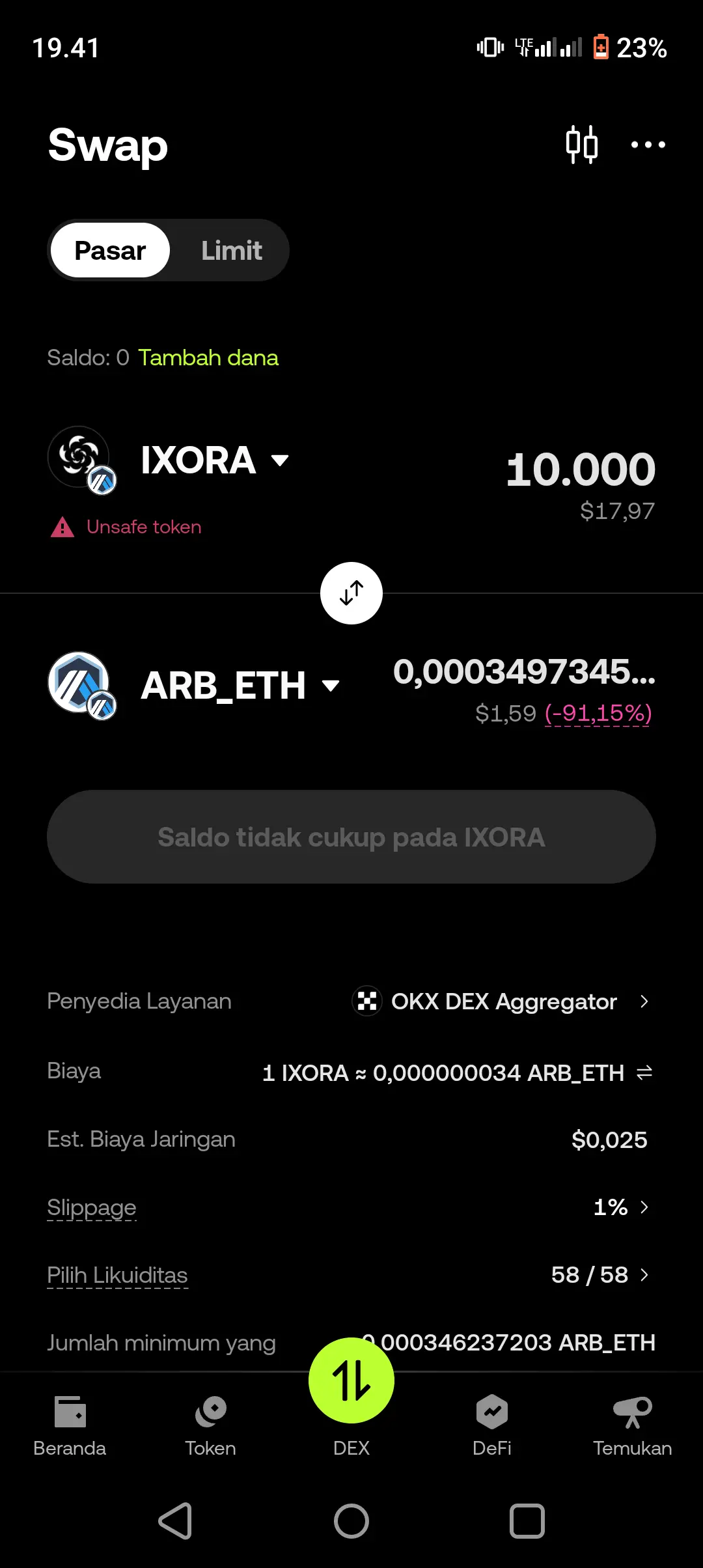Open the candlestick chart icon

[581, 144]
